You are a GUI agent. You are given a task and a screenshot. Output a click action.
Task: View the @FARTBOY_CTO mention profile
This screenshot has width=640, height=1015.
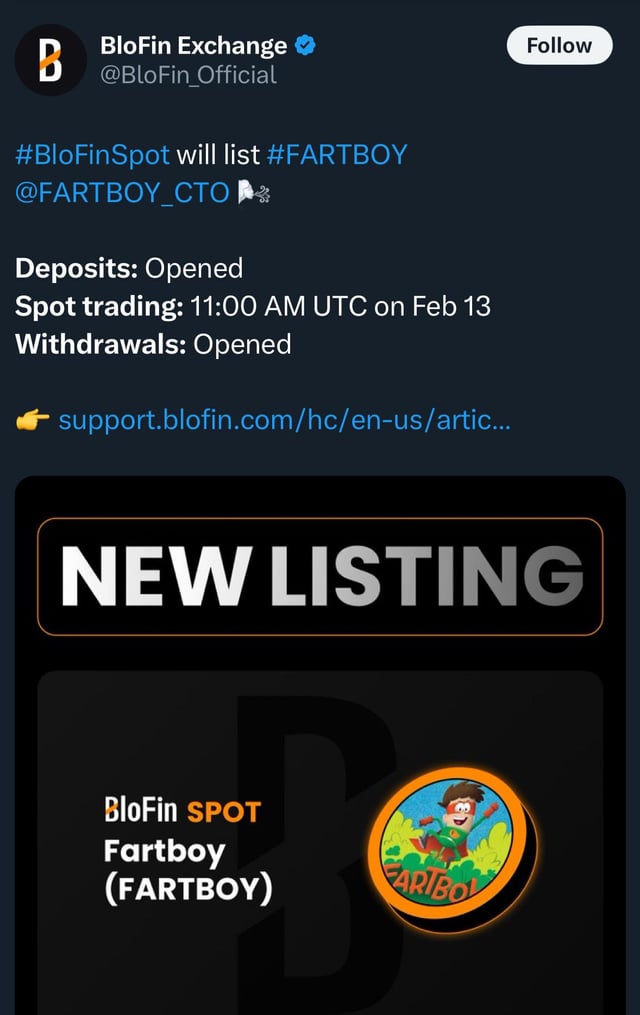click(x=123, y=192)
